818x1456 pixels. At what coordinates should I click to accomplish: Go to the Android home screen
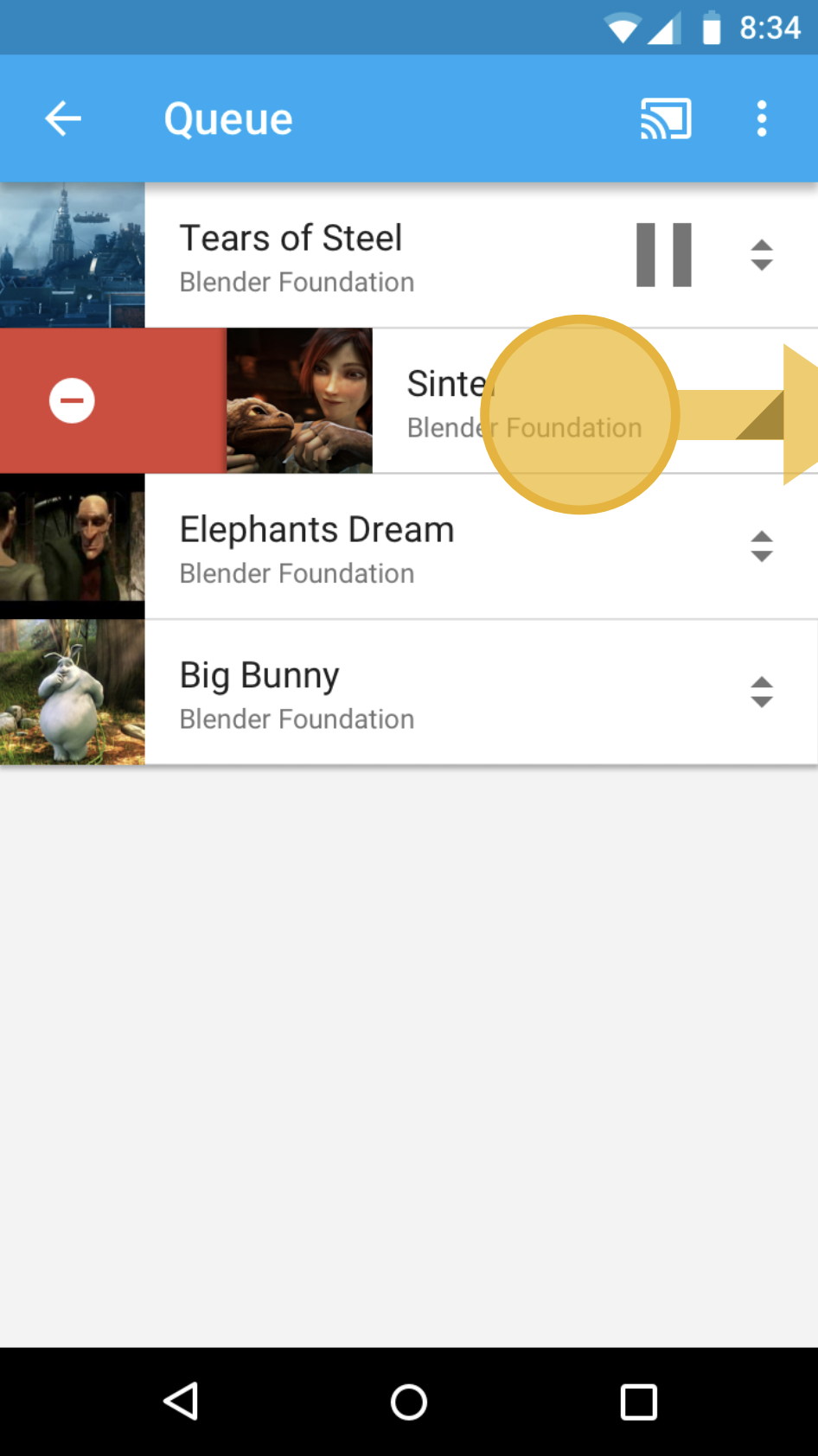tap(409, 1402)
